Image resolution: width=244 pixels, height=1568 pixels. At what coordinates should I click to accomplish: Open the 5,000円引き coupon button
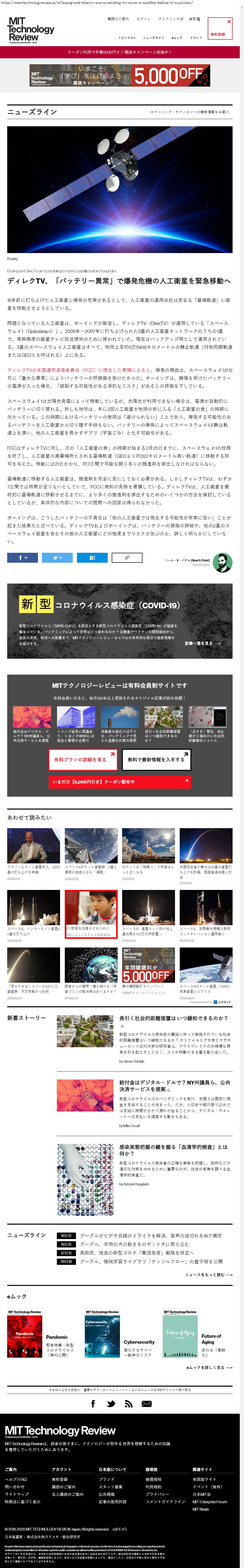click(x=119, y=781)
